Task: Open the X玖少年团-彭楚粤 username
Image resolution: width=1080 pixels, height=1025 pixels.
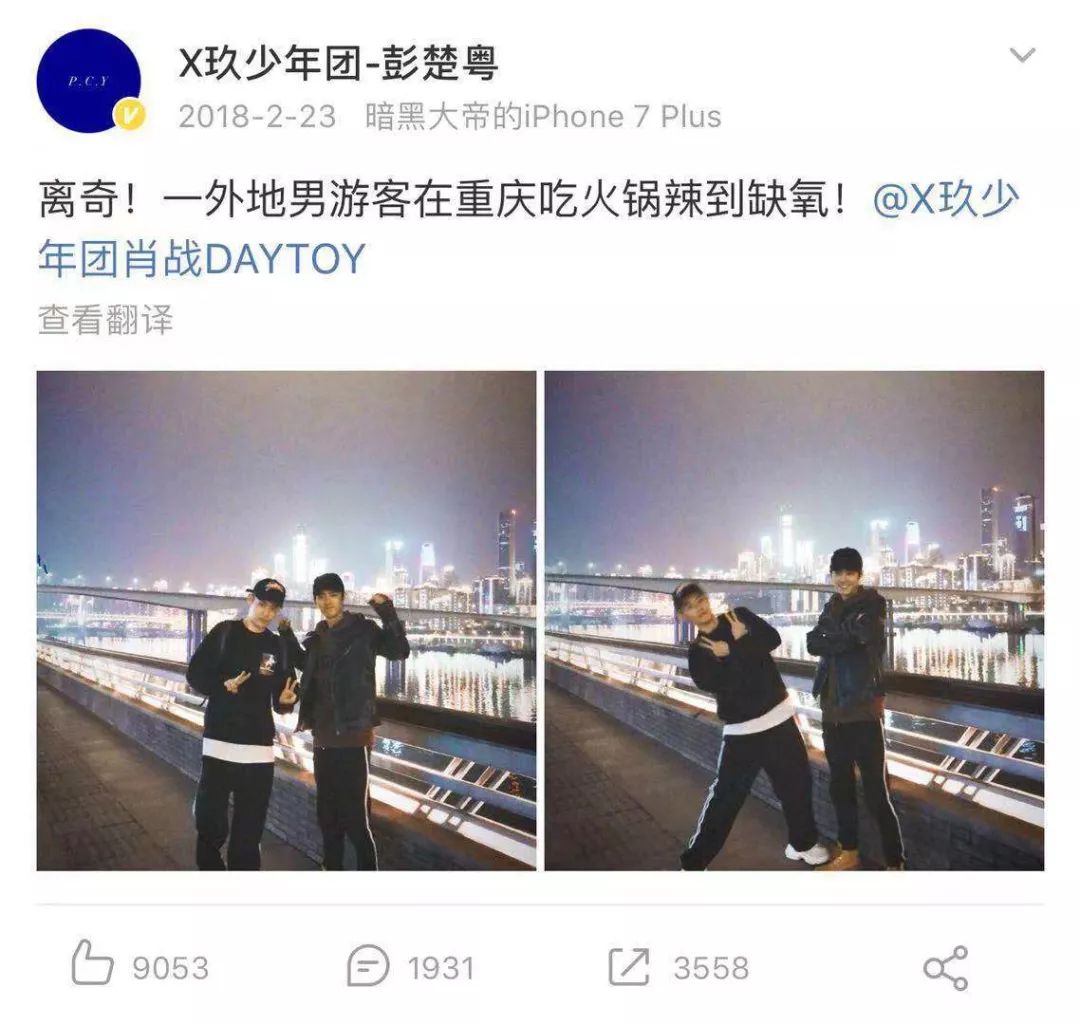Action: pyautogui.click(x=338, y=65)
